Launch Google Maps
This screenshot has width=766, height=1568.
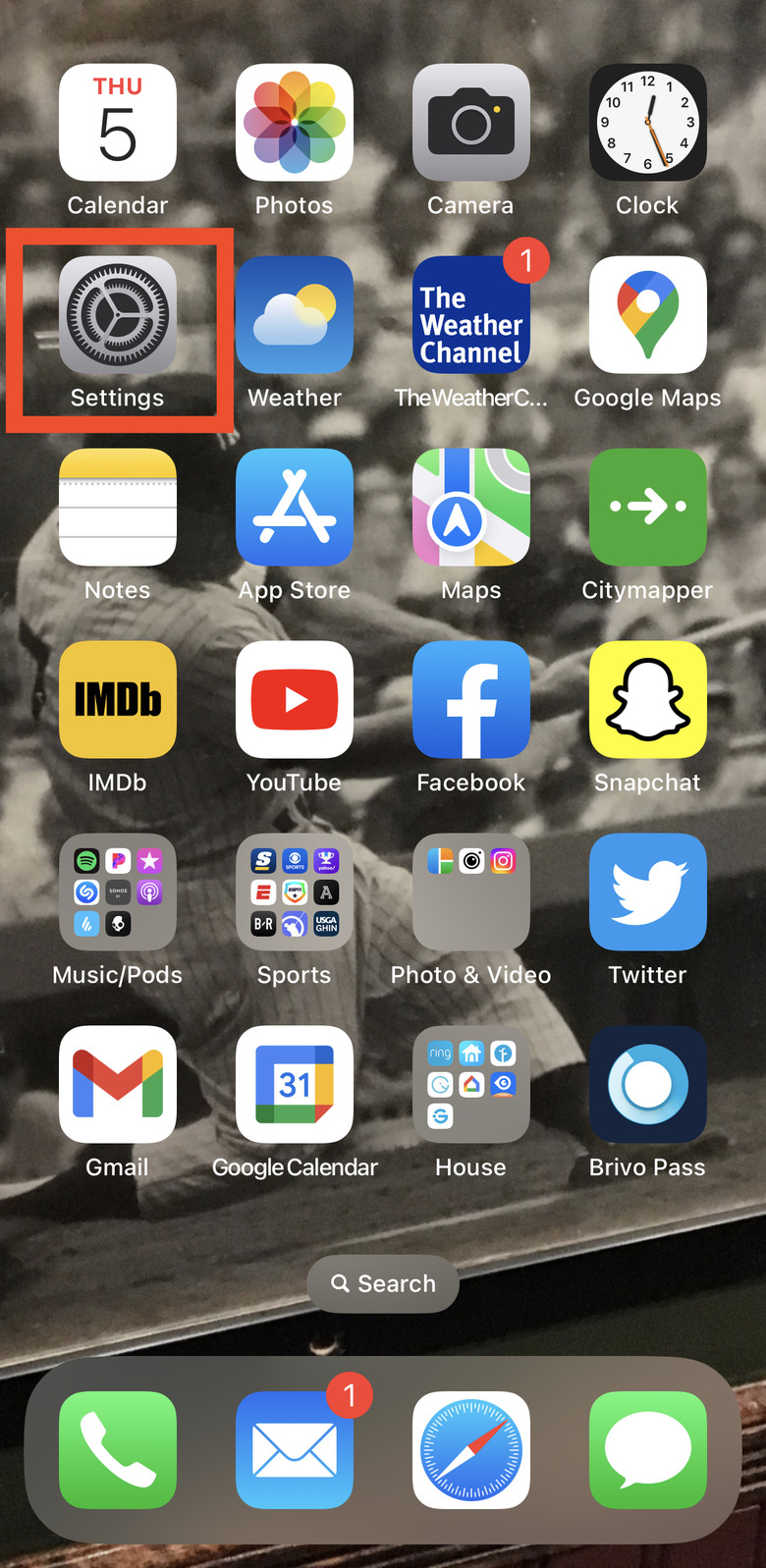pos(647,316)
